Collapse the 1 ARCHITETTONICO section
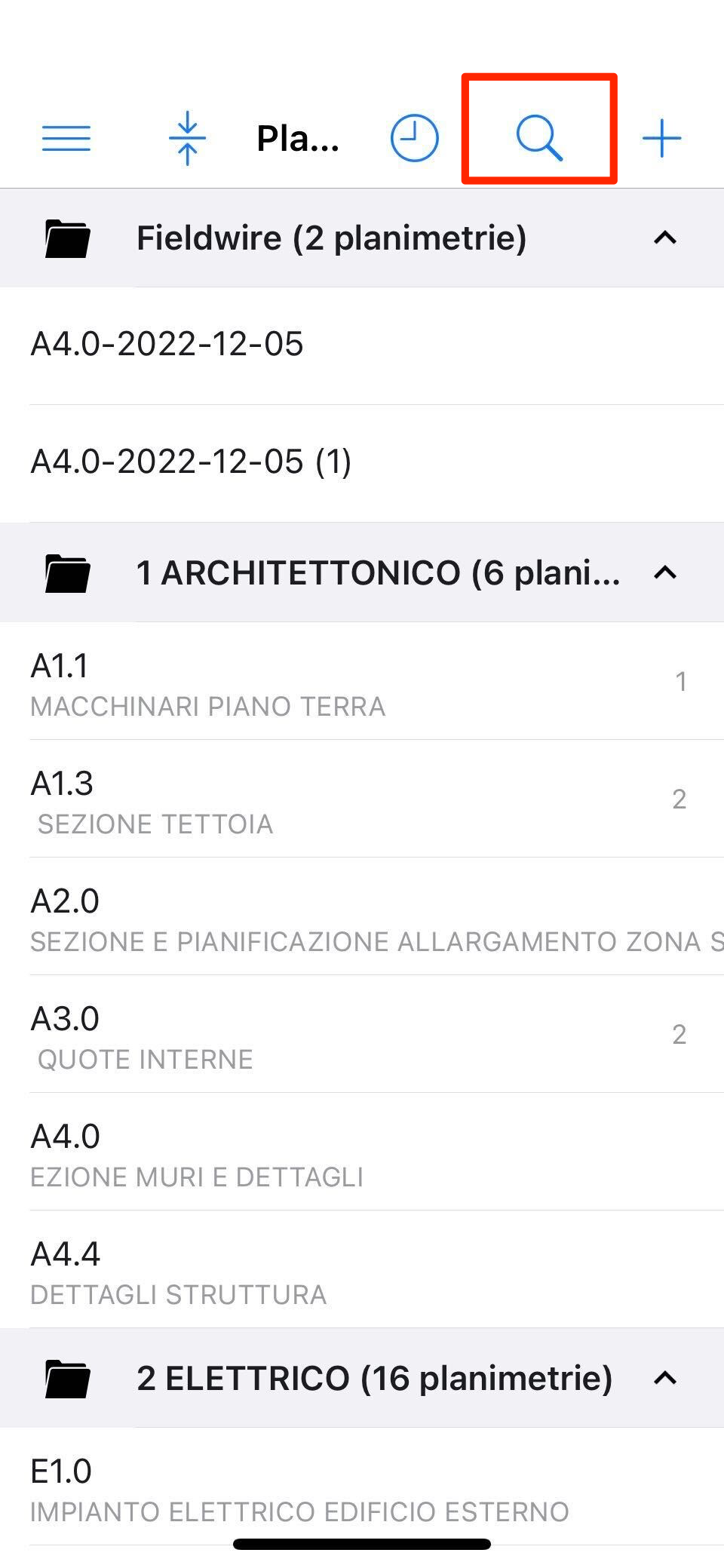The height and width of the screenshot is (1568, 724). coord(664,573)
